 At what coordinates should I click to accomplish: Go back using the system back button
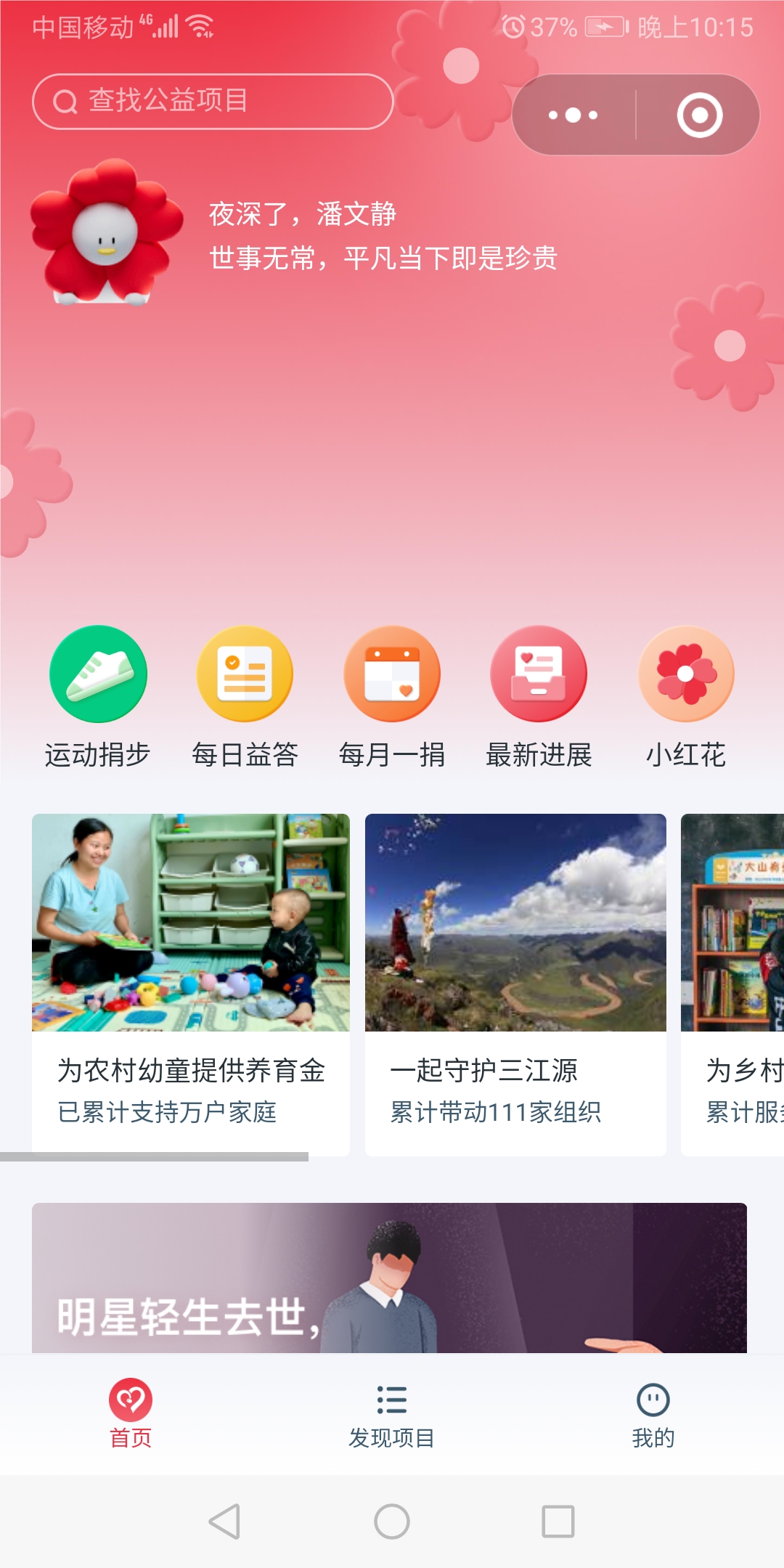224,1521
